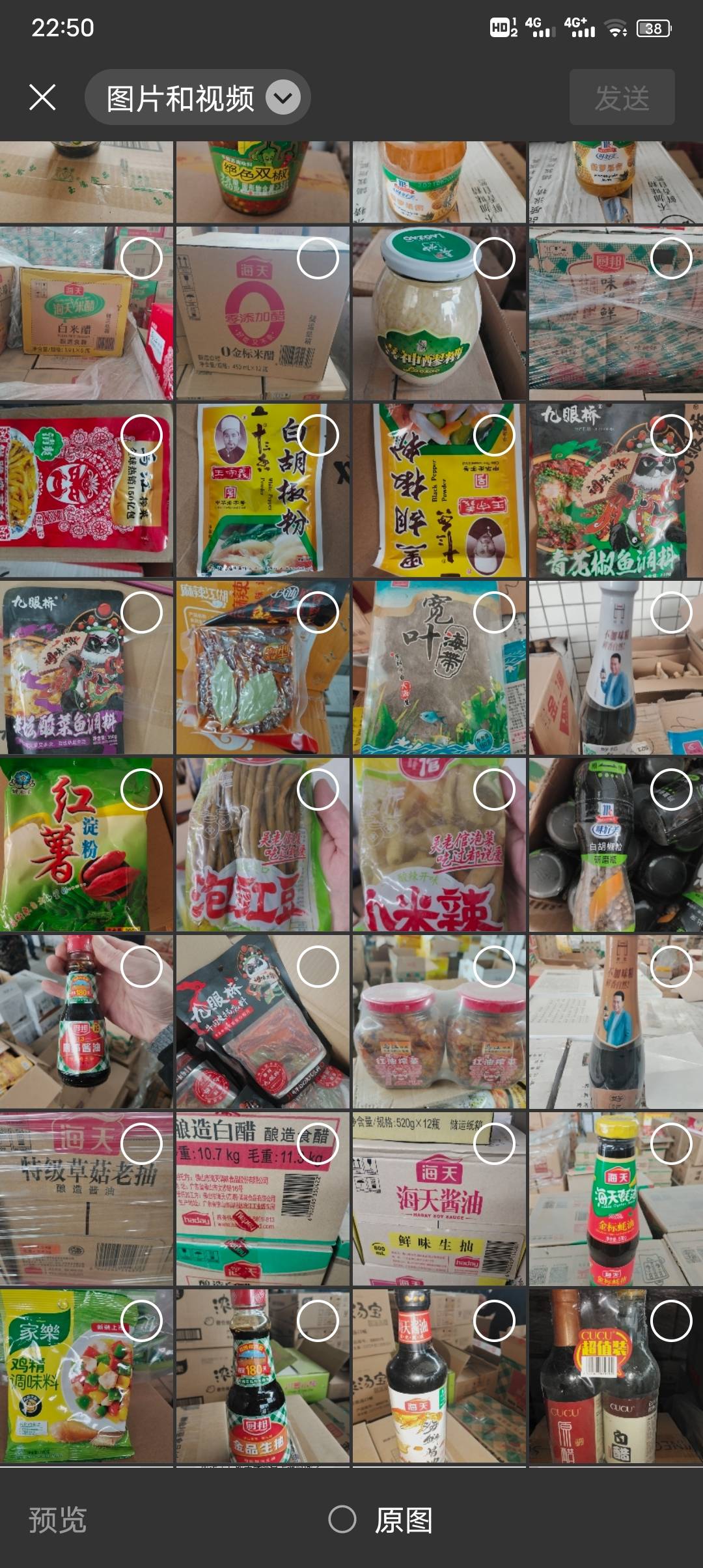Select the 红薯淀粉 package photo
This screenshot has width=703, height=1568.
(x=141, y=789)
